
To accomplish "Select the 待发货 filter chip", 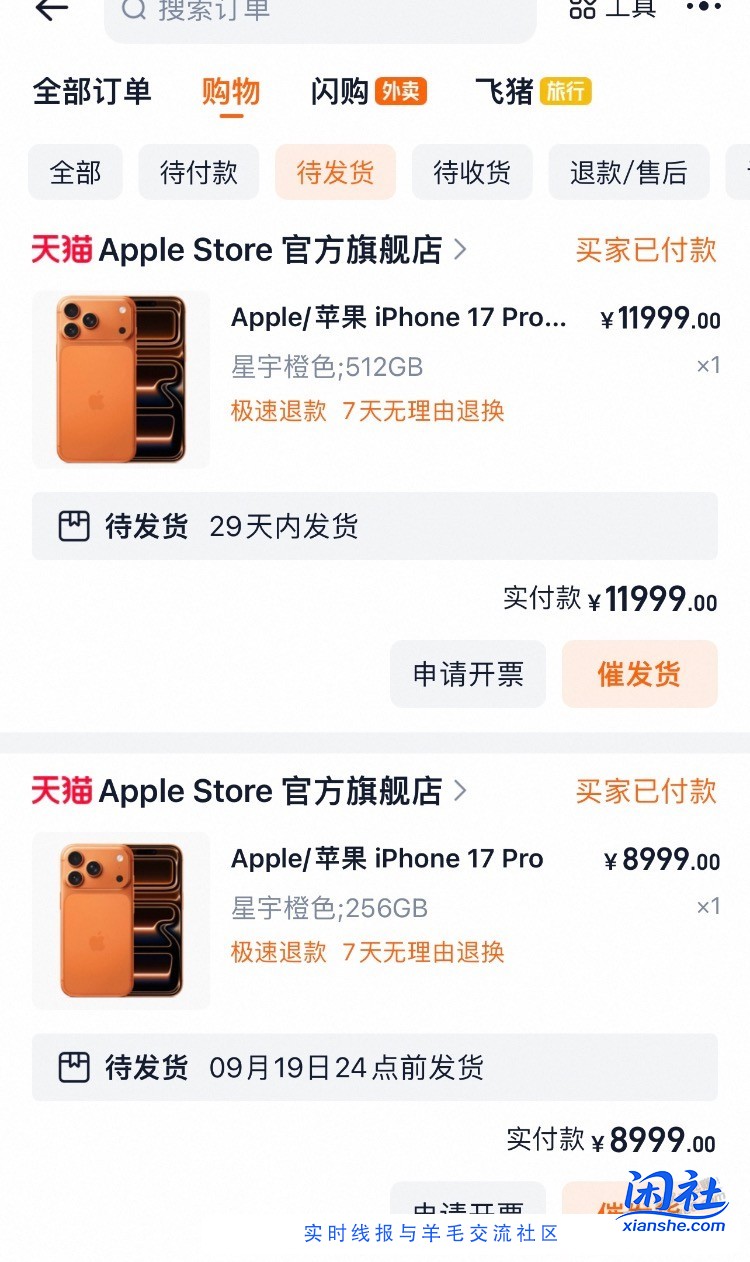I will click(335, 172).
